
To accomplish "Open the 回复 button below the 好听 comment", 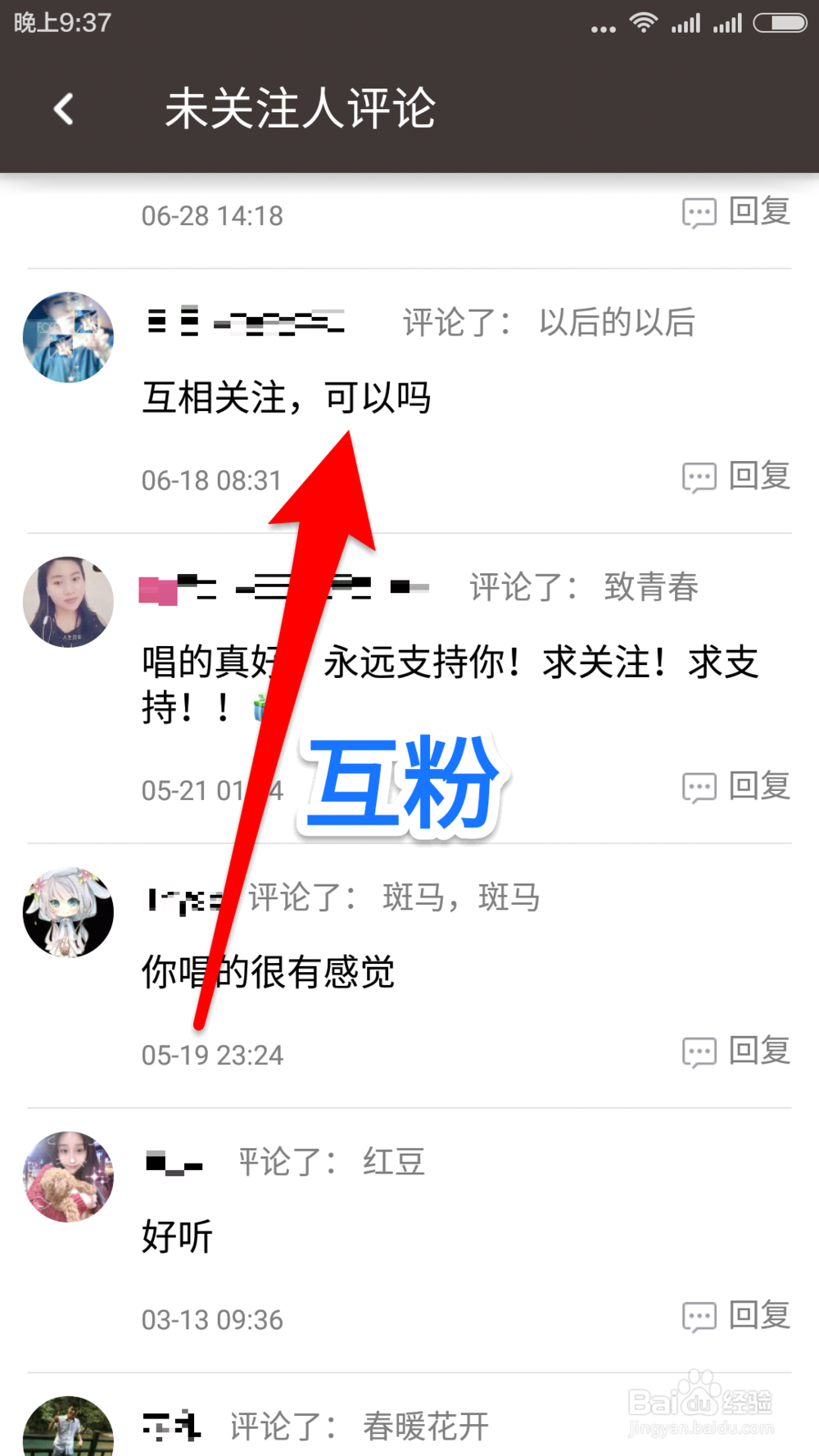I will tap(760, 1317).
